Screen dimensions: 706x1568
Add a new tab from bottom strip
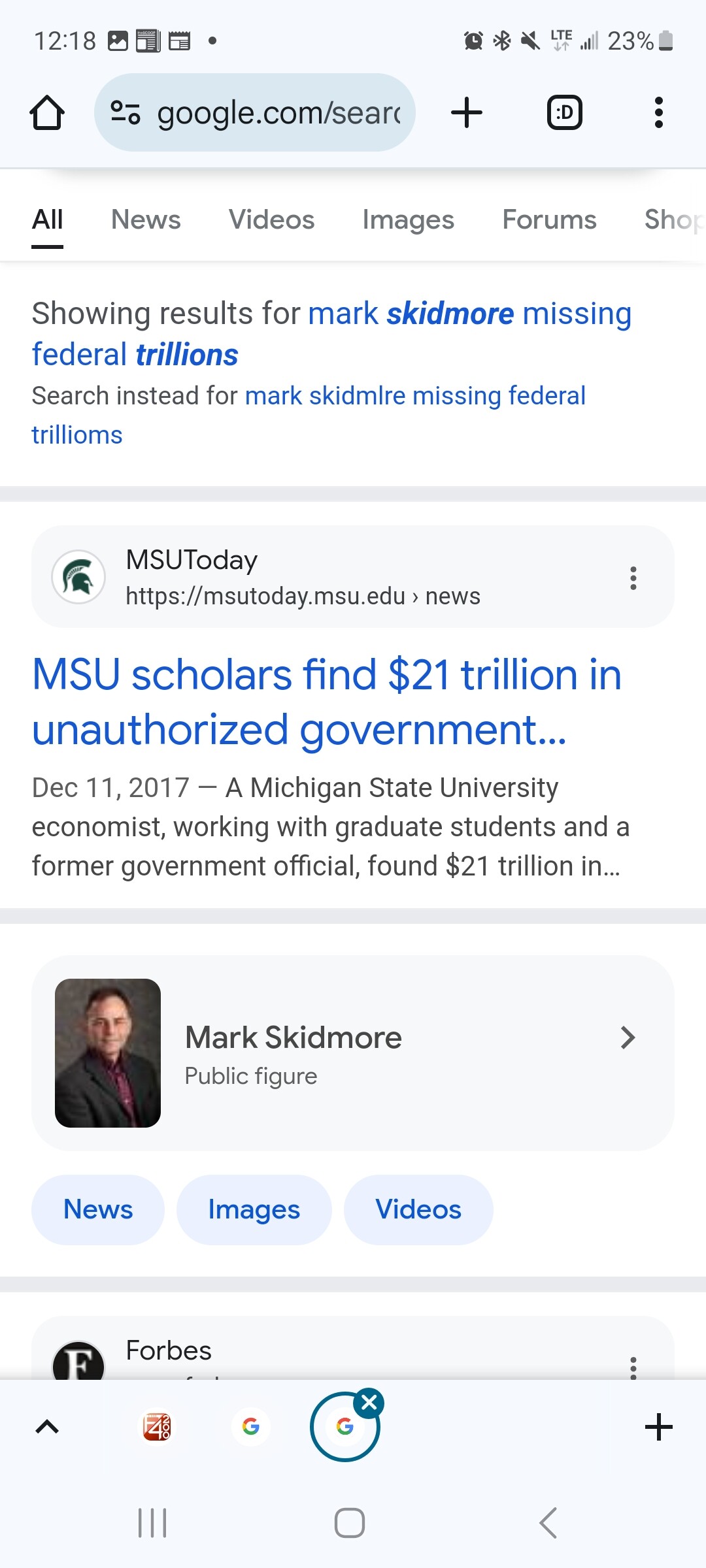[x=659, y=1427]
